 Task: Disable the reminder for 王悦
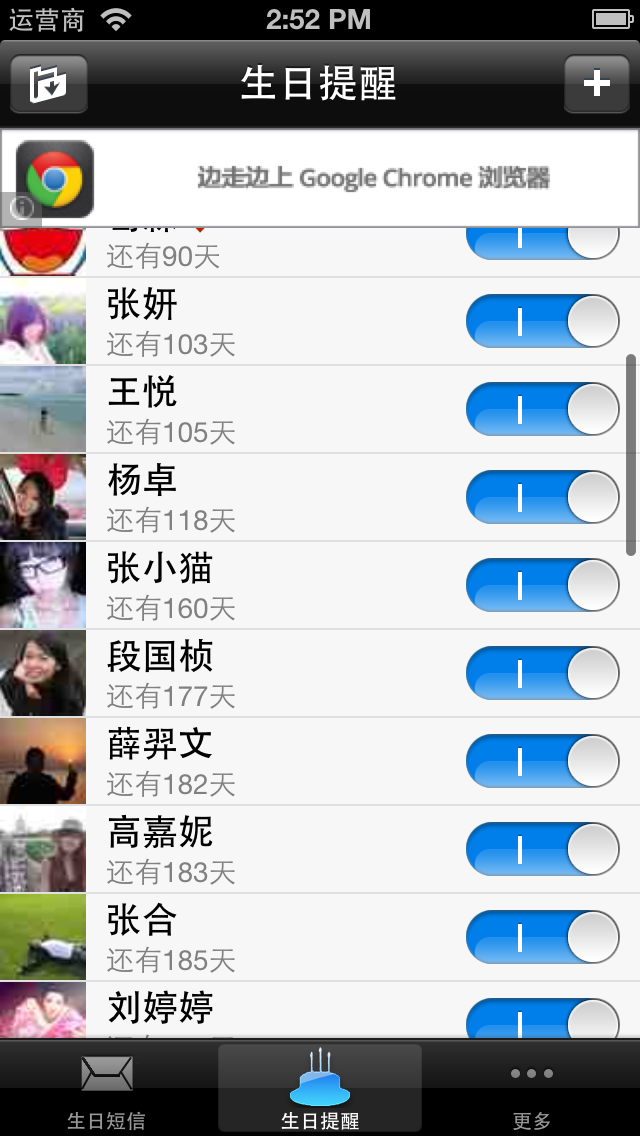click(x=543, y=409)
